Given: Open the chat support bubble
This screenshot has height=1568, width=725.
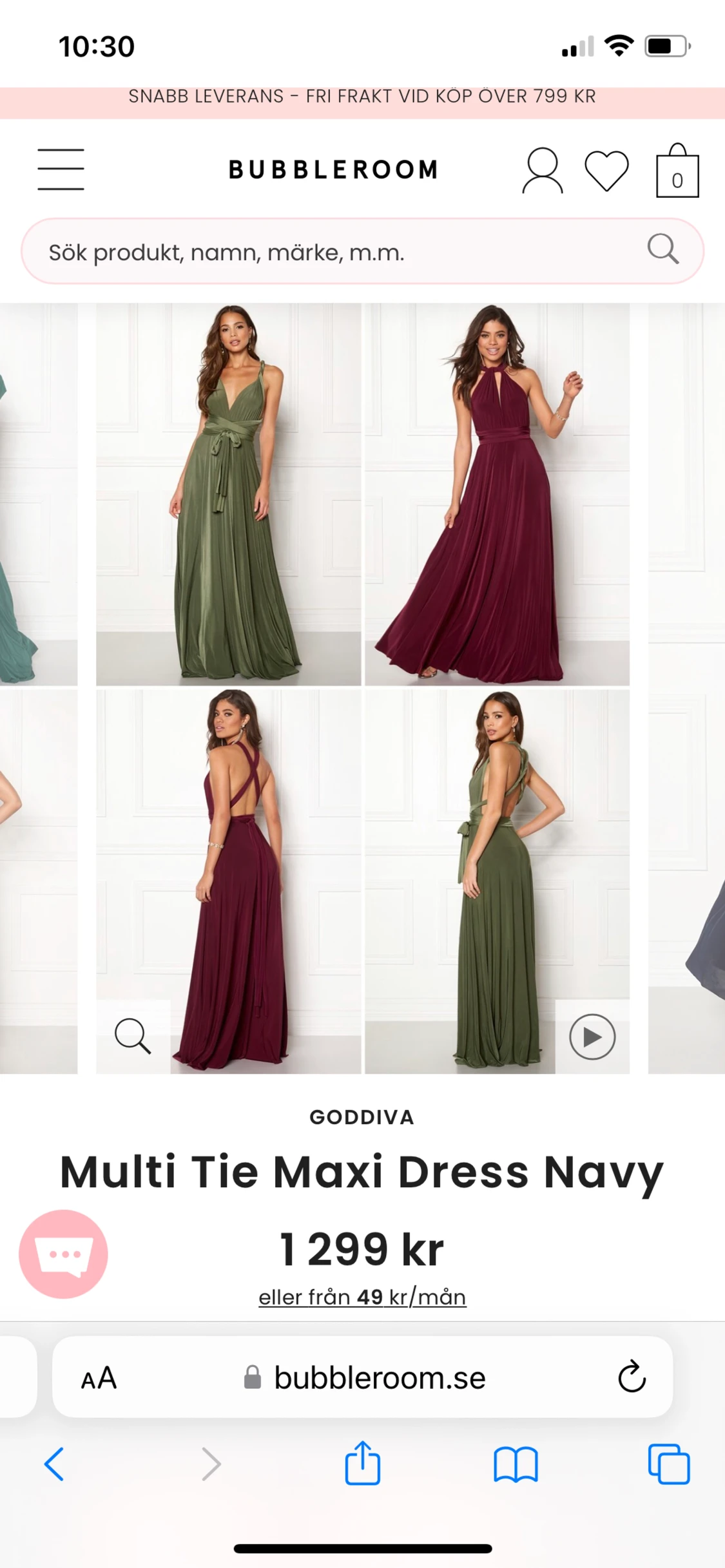Looking at the screenshot, I should click(x=63, y=1254).
